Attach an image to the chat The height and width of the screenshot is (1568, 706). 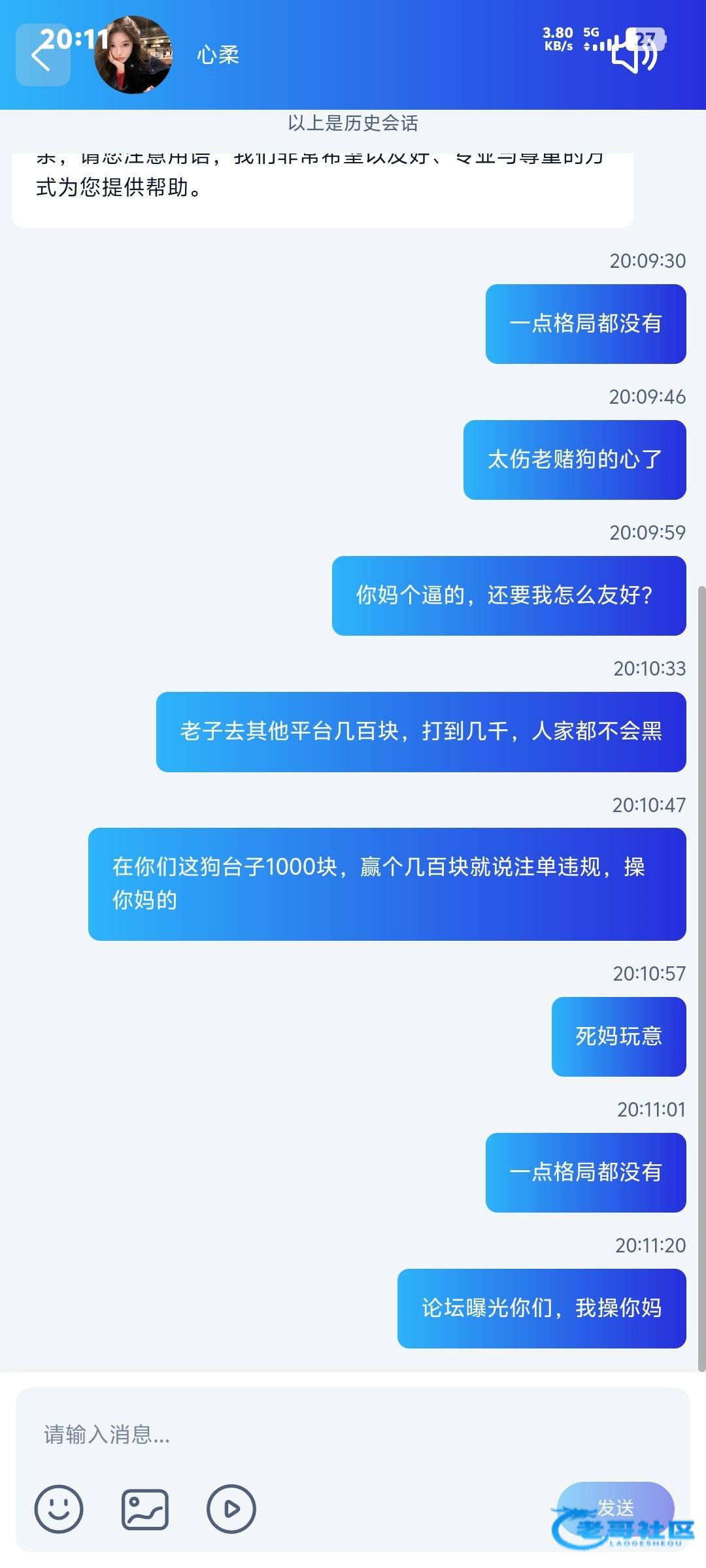(145, 1509)
